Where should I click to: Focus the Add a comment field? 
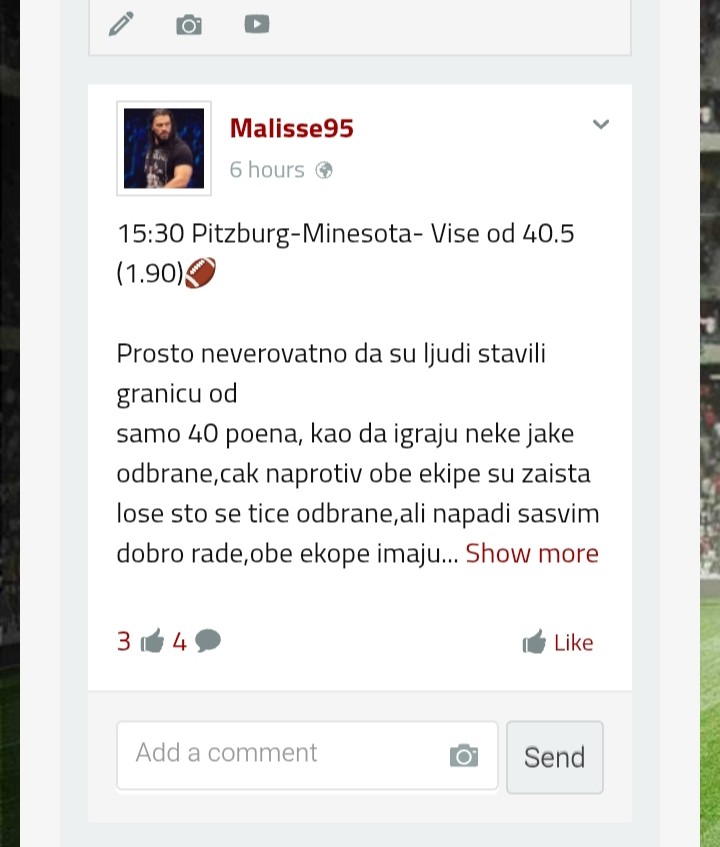click(x=280, y=754)
